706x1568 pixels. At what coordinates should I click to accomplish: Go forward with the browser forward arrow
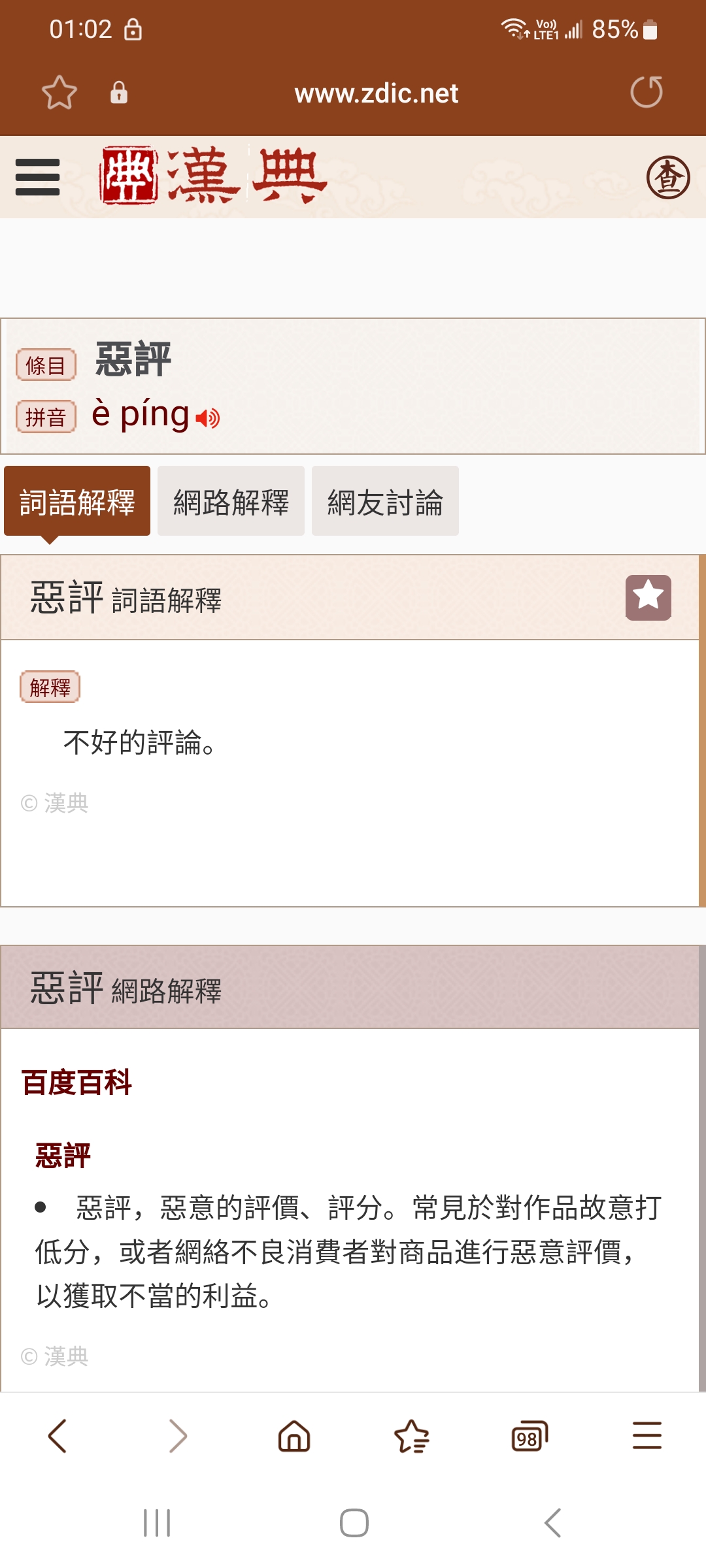pyautogui.click(x=177, y=1436)
